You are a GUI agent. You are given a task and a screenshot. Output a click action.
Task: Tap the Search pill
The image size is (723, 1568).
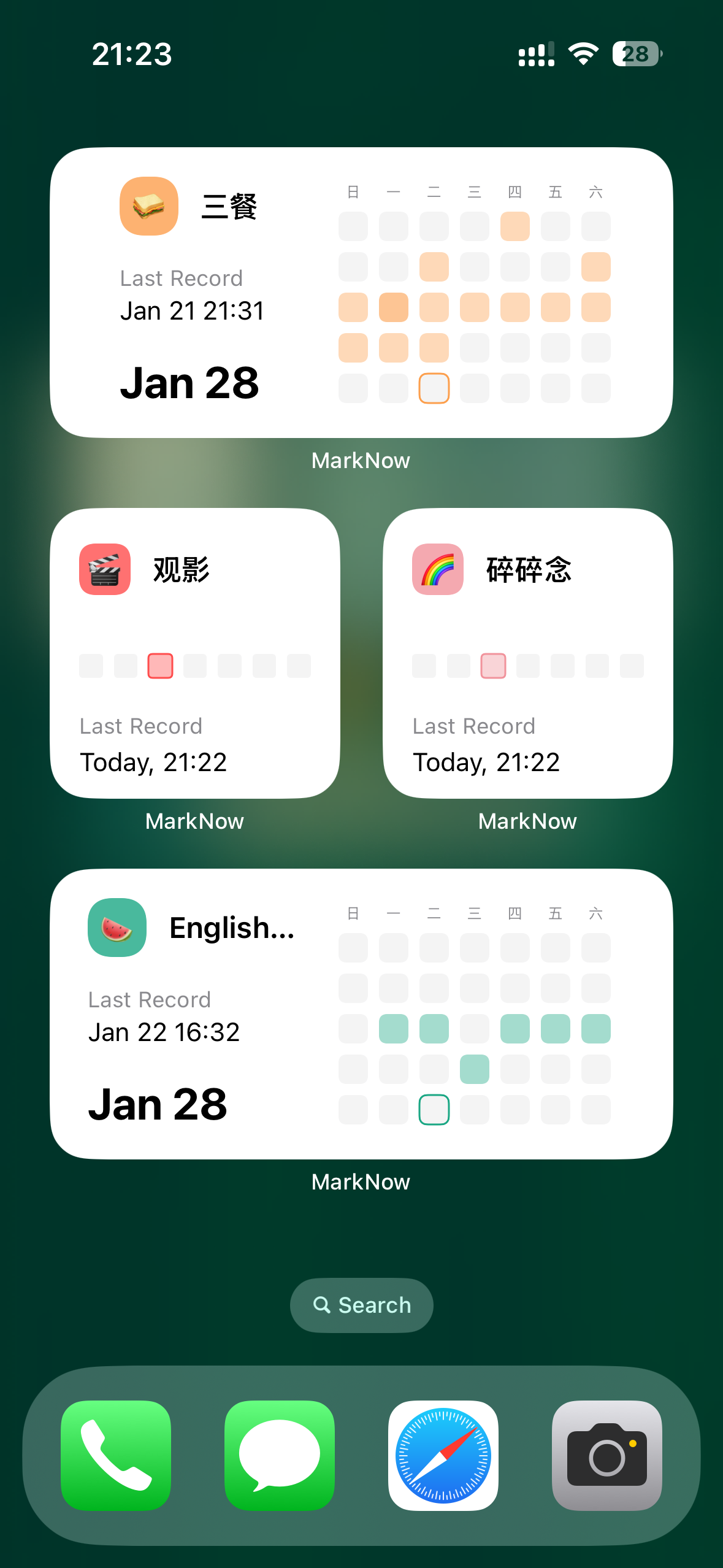pyautogui.click(x=362, y=1305)
